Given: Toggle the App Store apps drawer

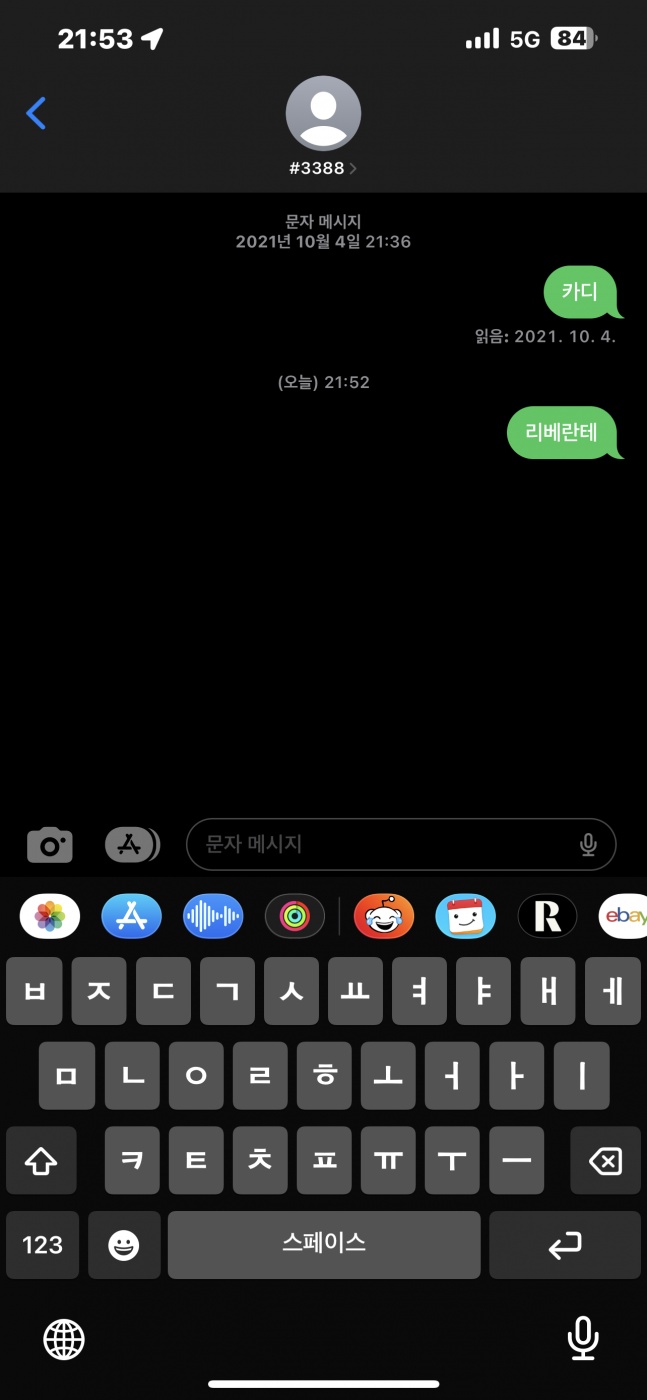Looking at the screenshot, I should [131, 845].
